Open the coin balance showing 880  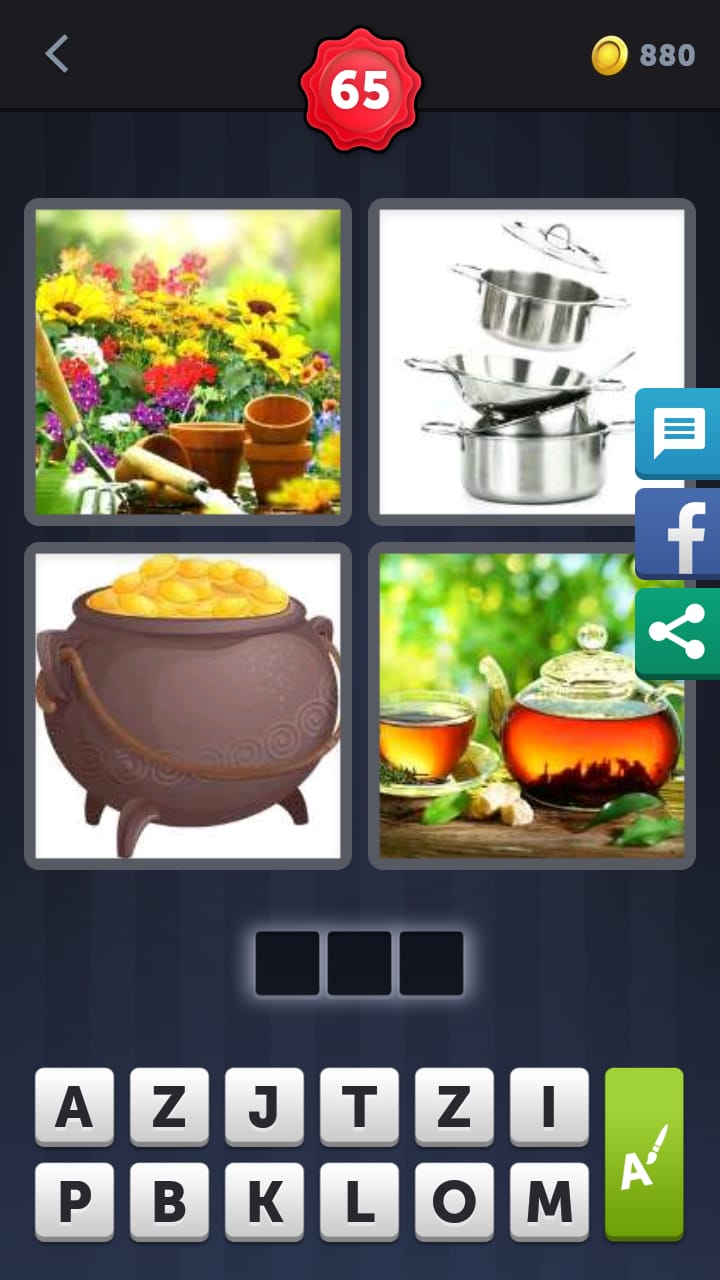tap(644, 55)
